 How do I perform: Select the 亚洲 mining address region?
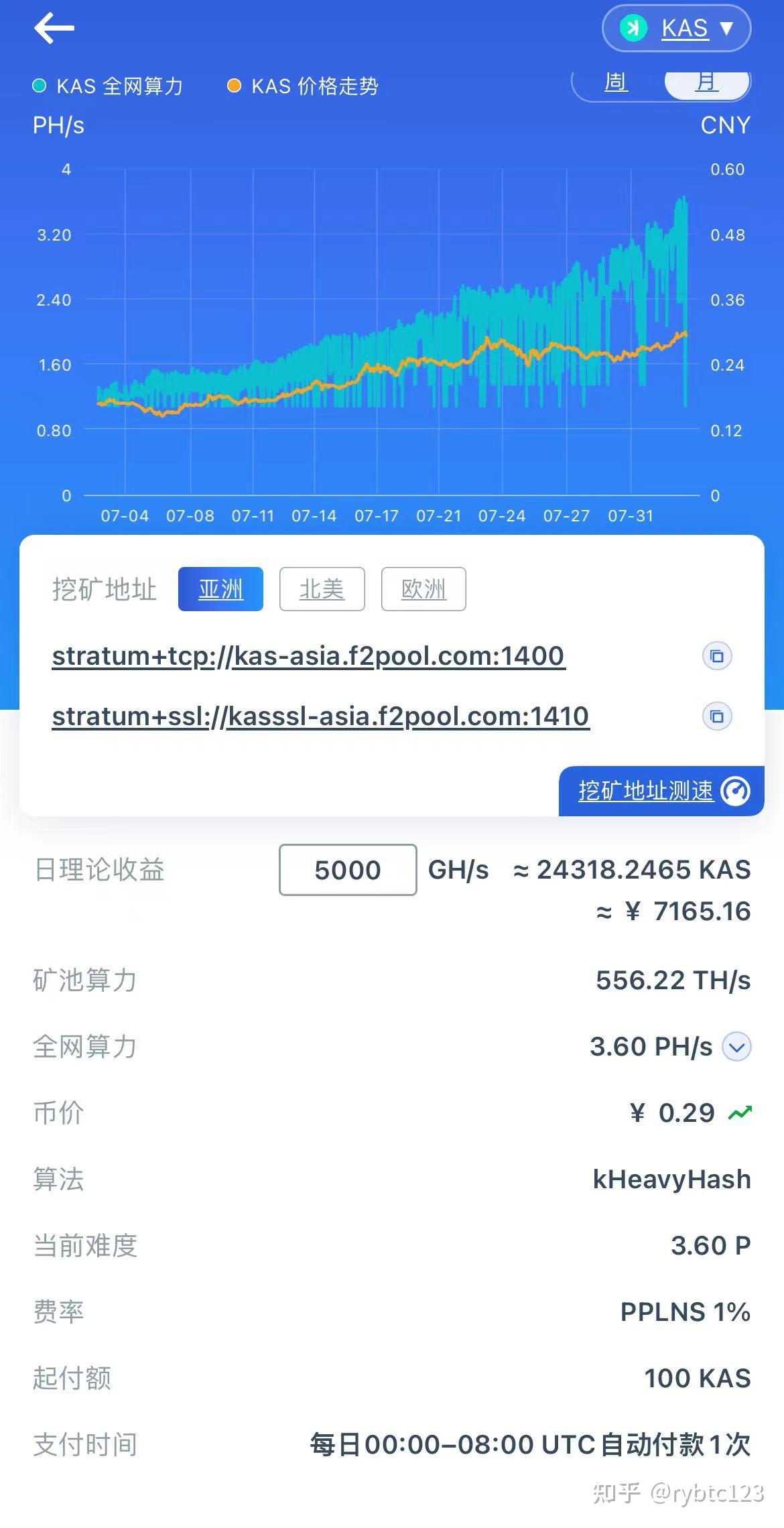tap(220, 589)
